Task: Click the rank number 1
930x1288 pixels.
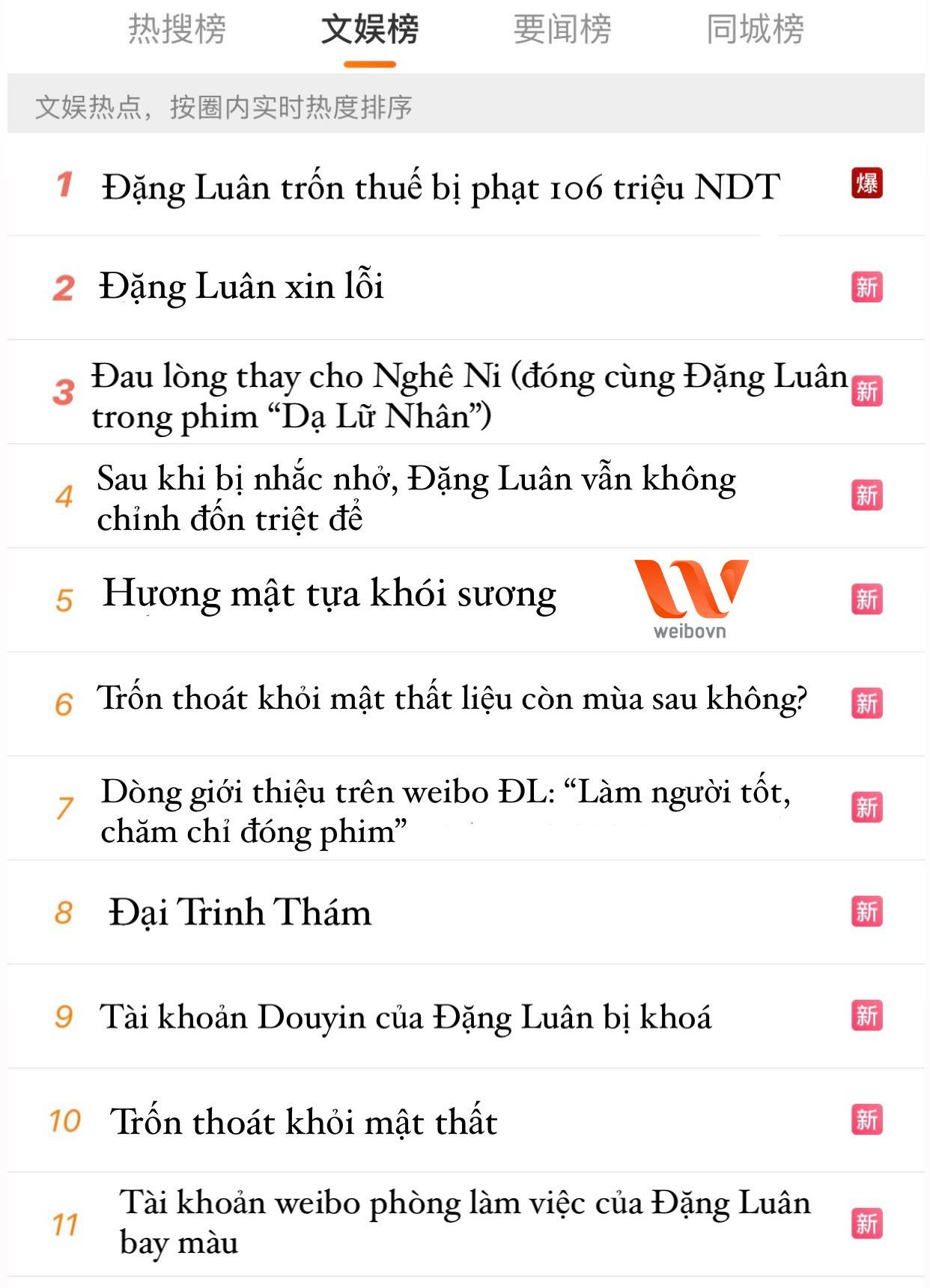Action: pyautogui.click(x=64, y=186)
